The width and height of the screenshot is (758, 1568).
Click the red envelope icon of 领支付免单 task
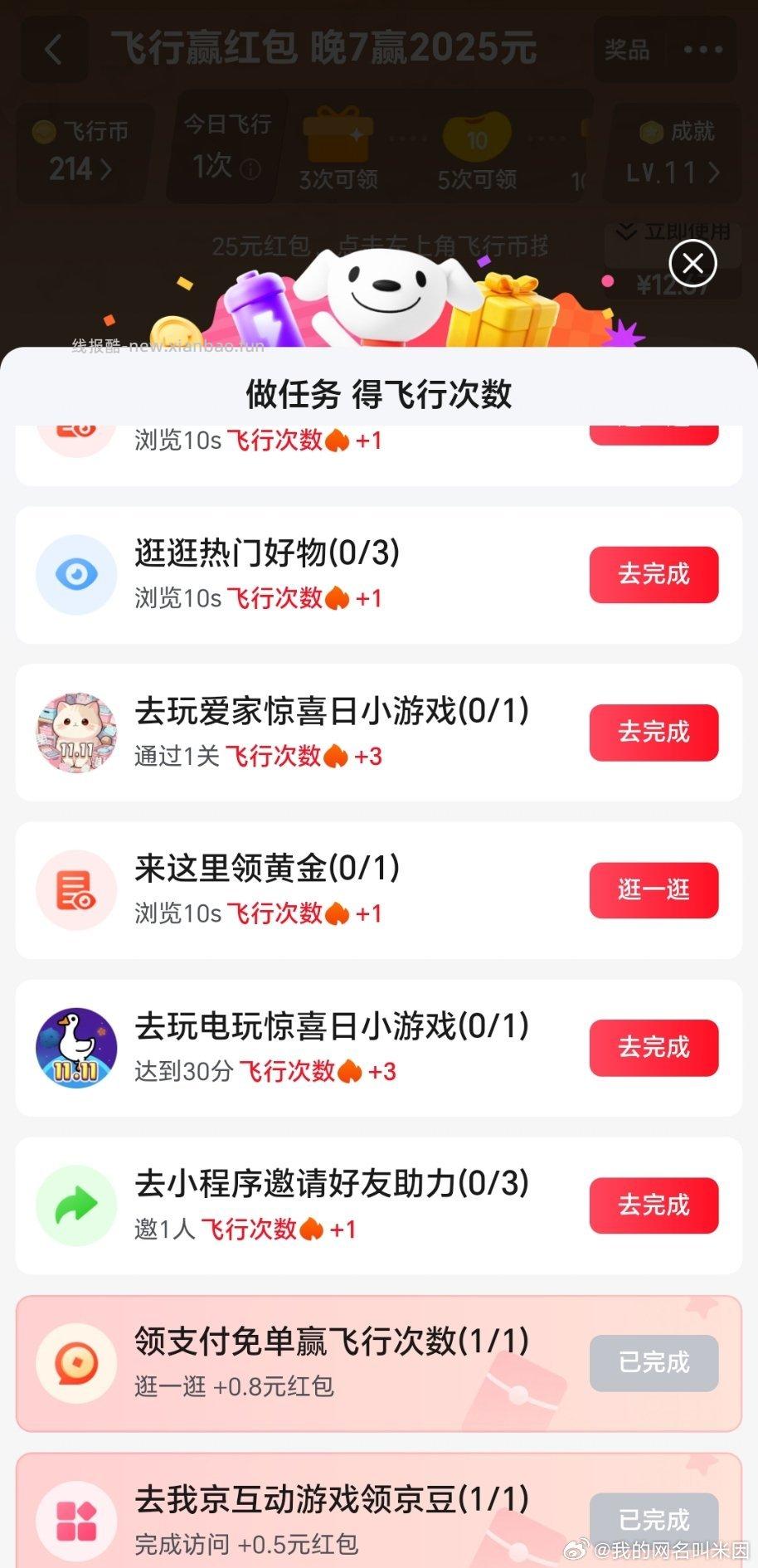[76, 1363]
